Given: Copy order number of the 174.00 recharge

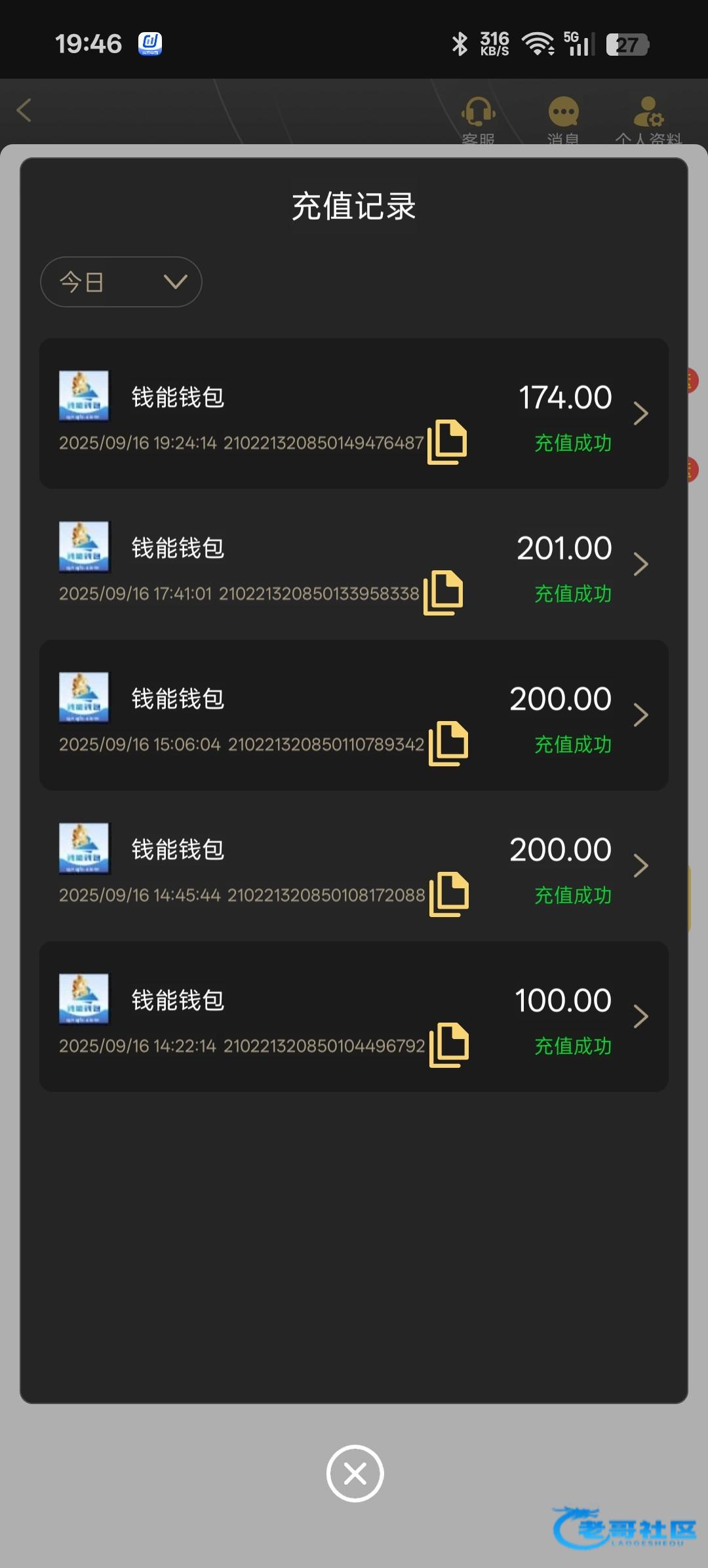Looking at the screenshot, I should pos(447,442).
